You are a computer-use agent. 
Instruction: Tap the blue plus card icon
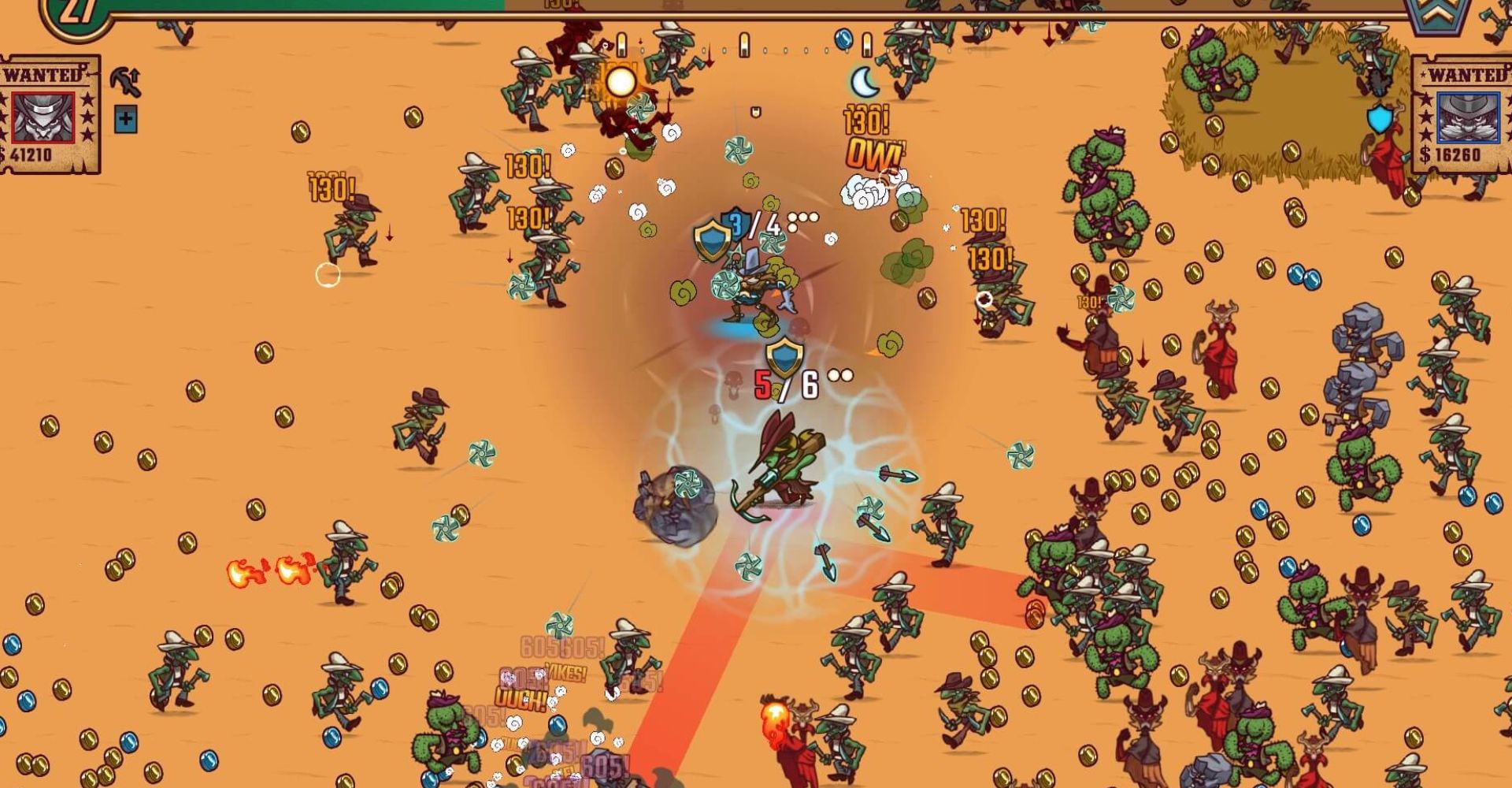click(x=125, y=120)
